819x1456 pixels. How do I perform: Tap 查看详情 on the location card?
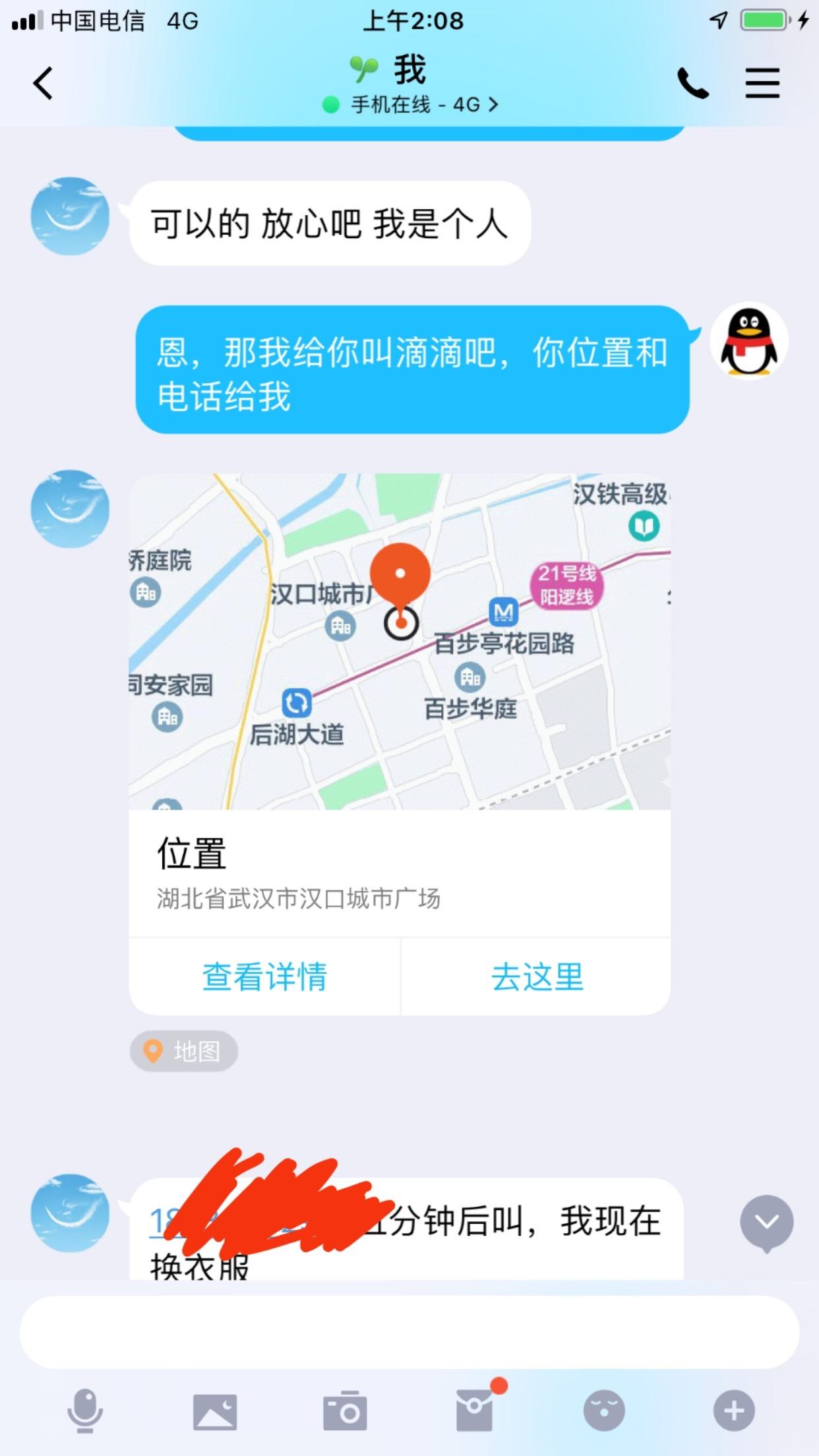click(x=264, y=977)
